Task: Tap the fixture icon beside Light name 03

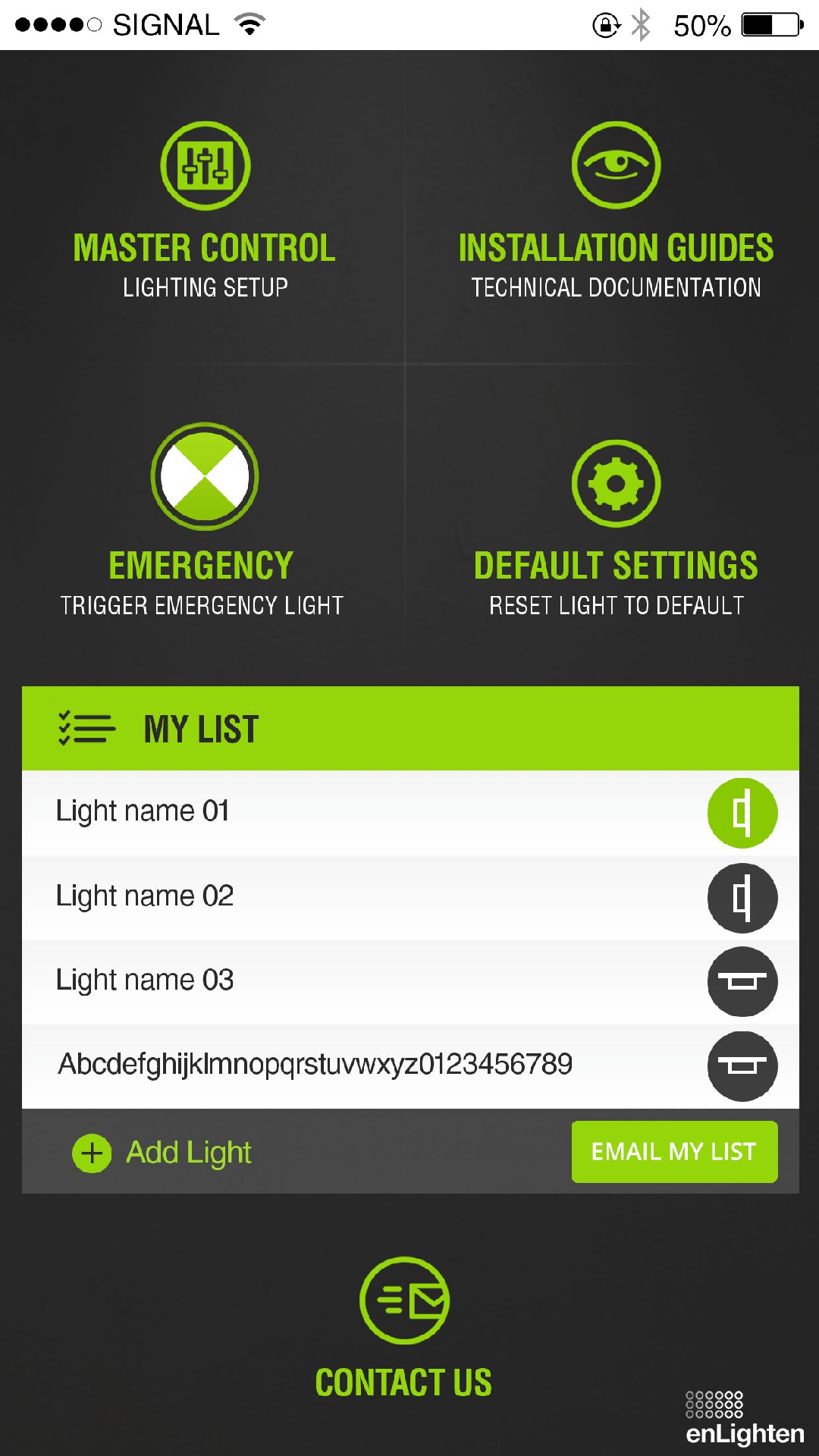Action: pos(742,982)
